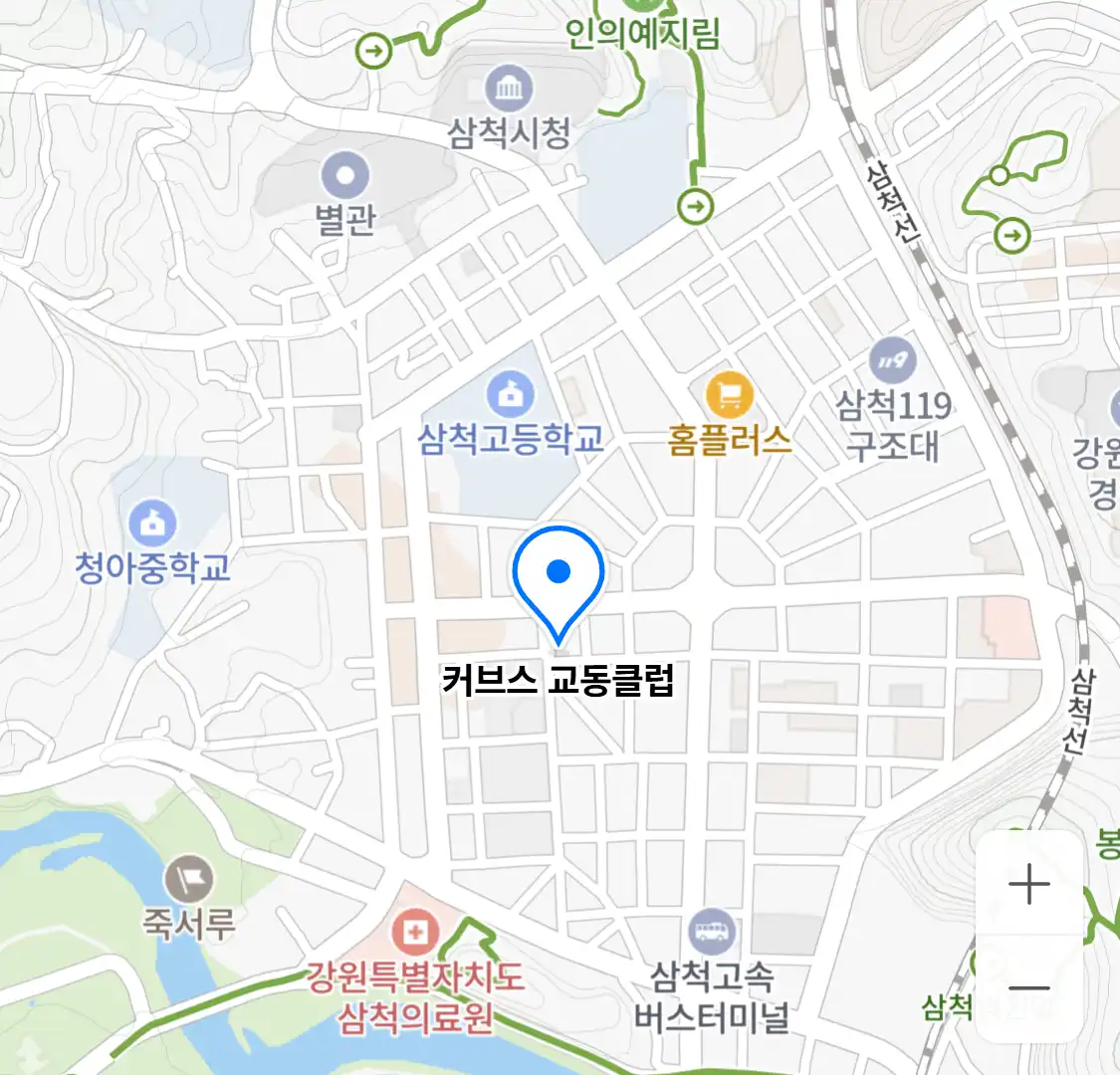Select the 별관 annex marker
Viewport: 1120px width, 1075px height.
pos(345,178)
